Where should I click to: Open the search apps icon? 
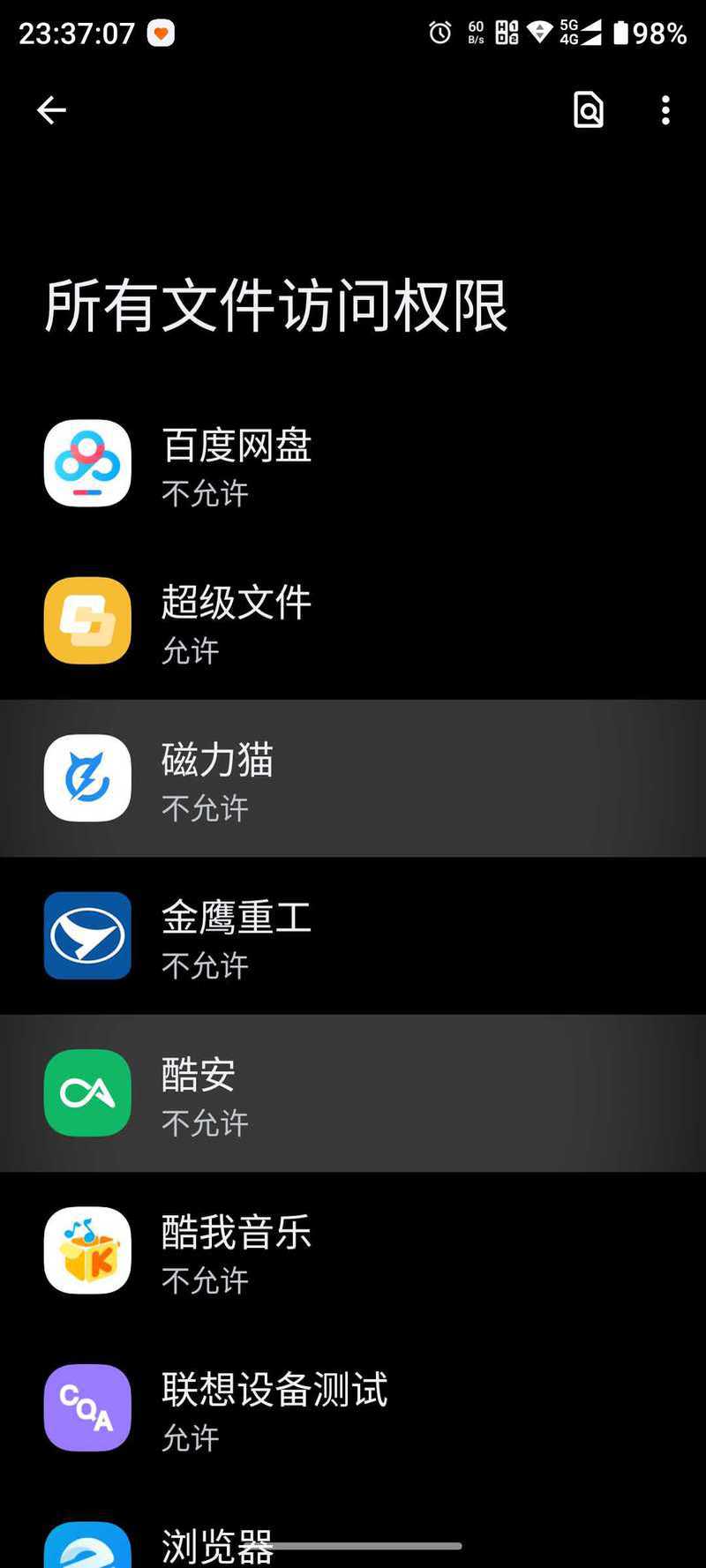pyautogui.click(x=589, y=110)
